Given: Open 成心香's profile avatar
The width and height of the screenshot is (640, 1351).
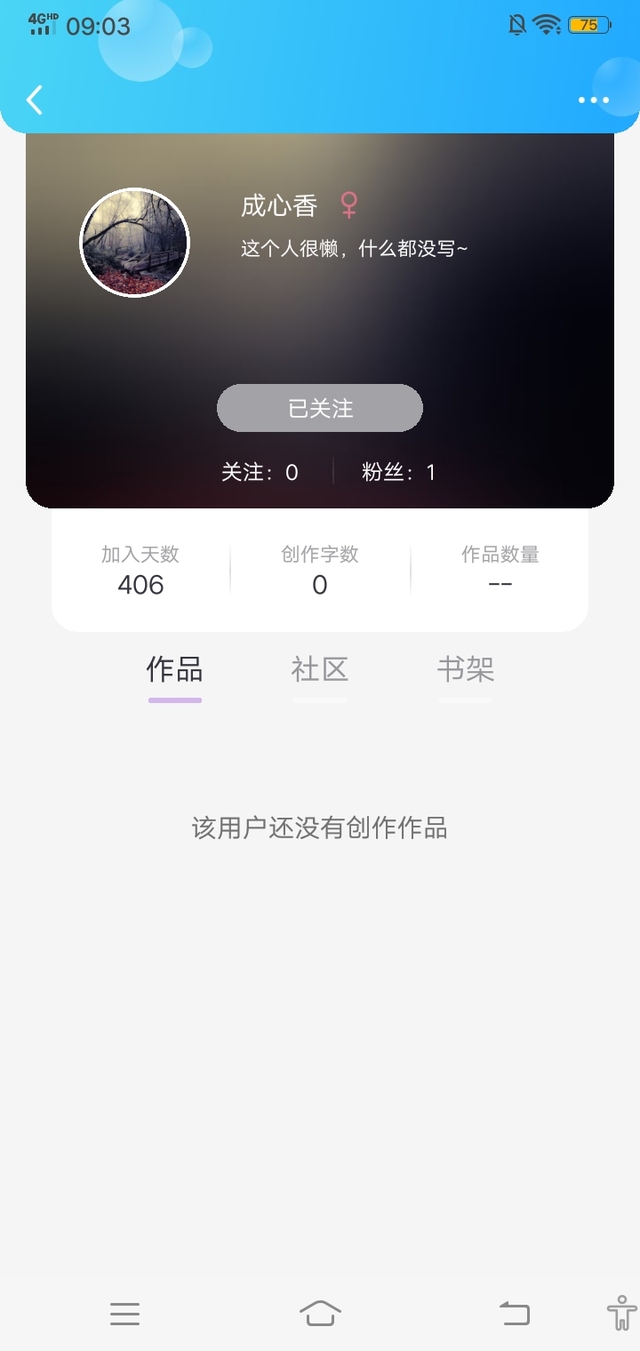Looking at the screenshot, I should (134, 243).
